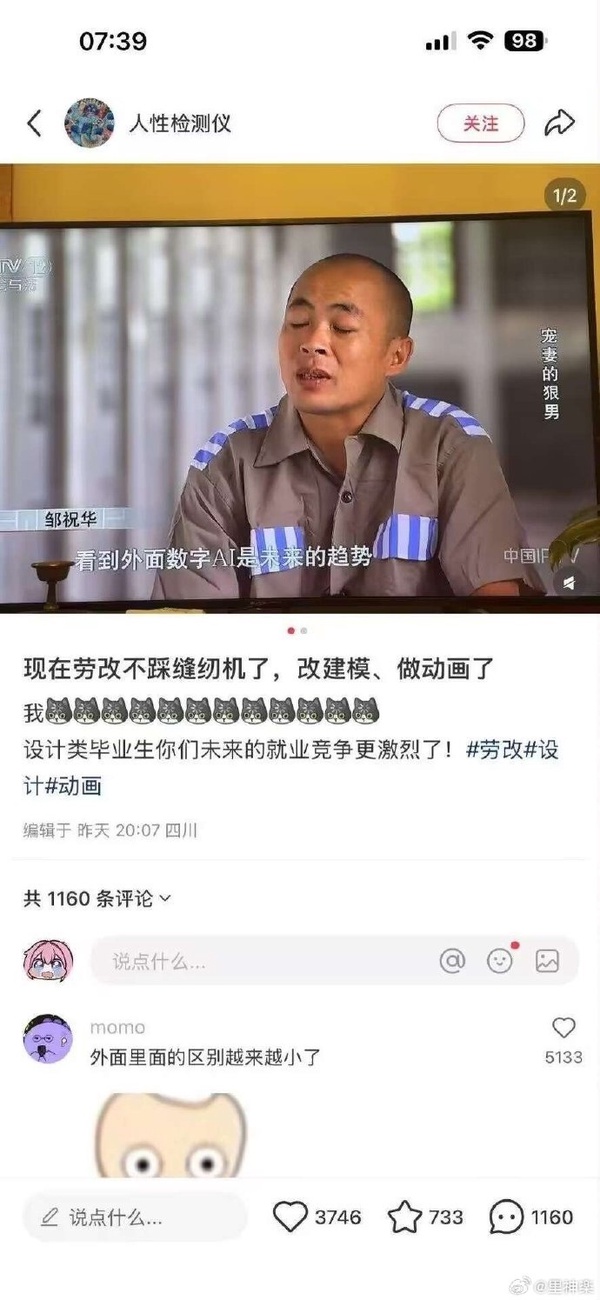Open the emoji picker in comment box
600x1300 pixels.
tap(500, 960)
